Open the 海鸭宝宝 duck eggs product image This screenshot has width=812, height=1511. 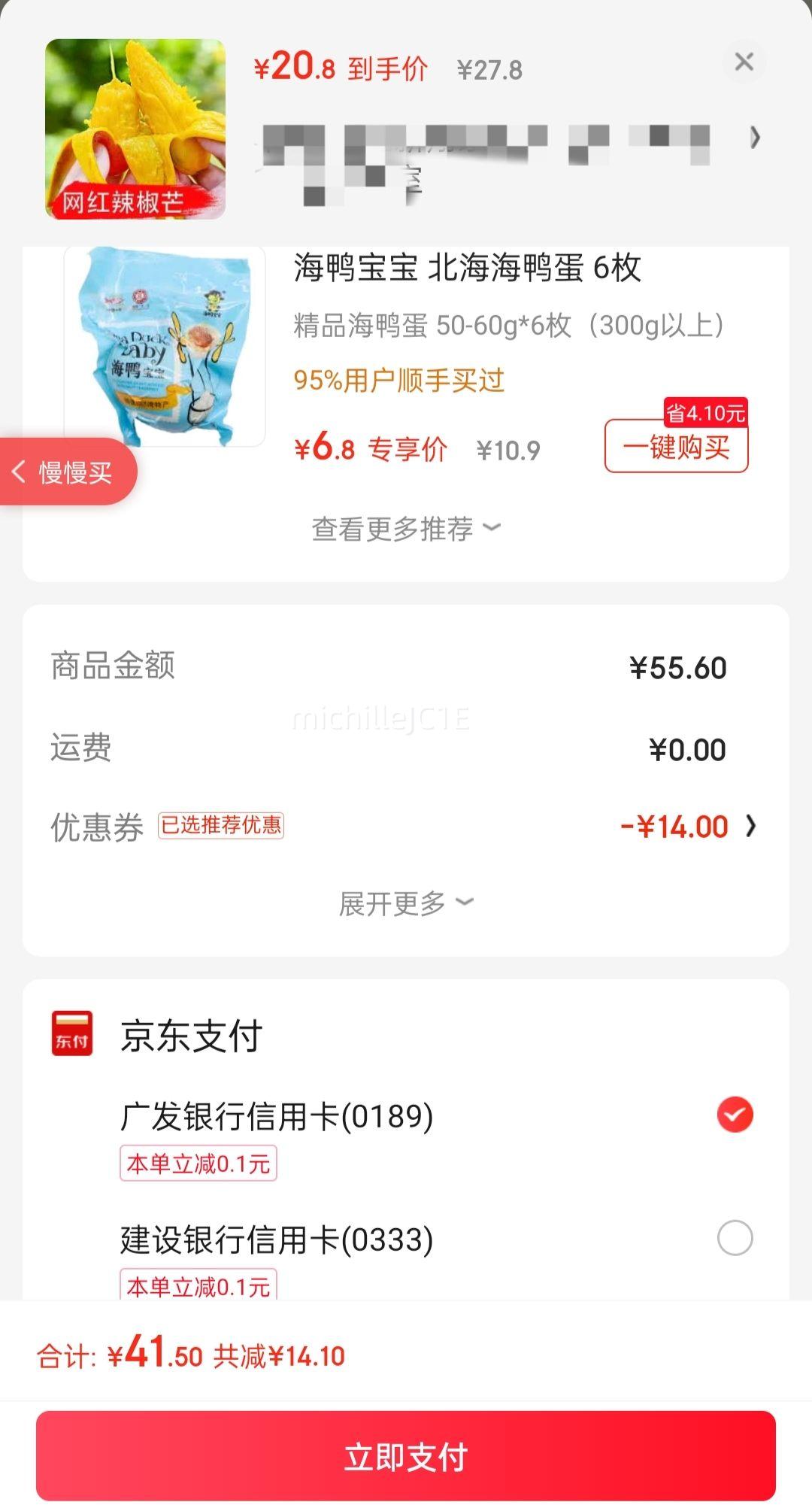(x=165, y=346)
